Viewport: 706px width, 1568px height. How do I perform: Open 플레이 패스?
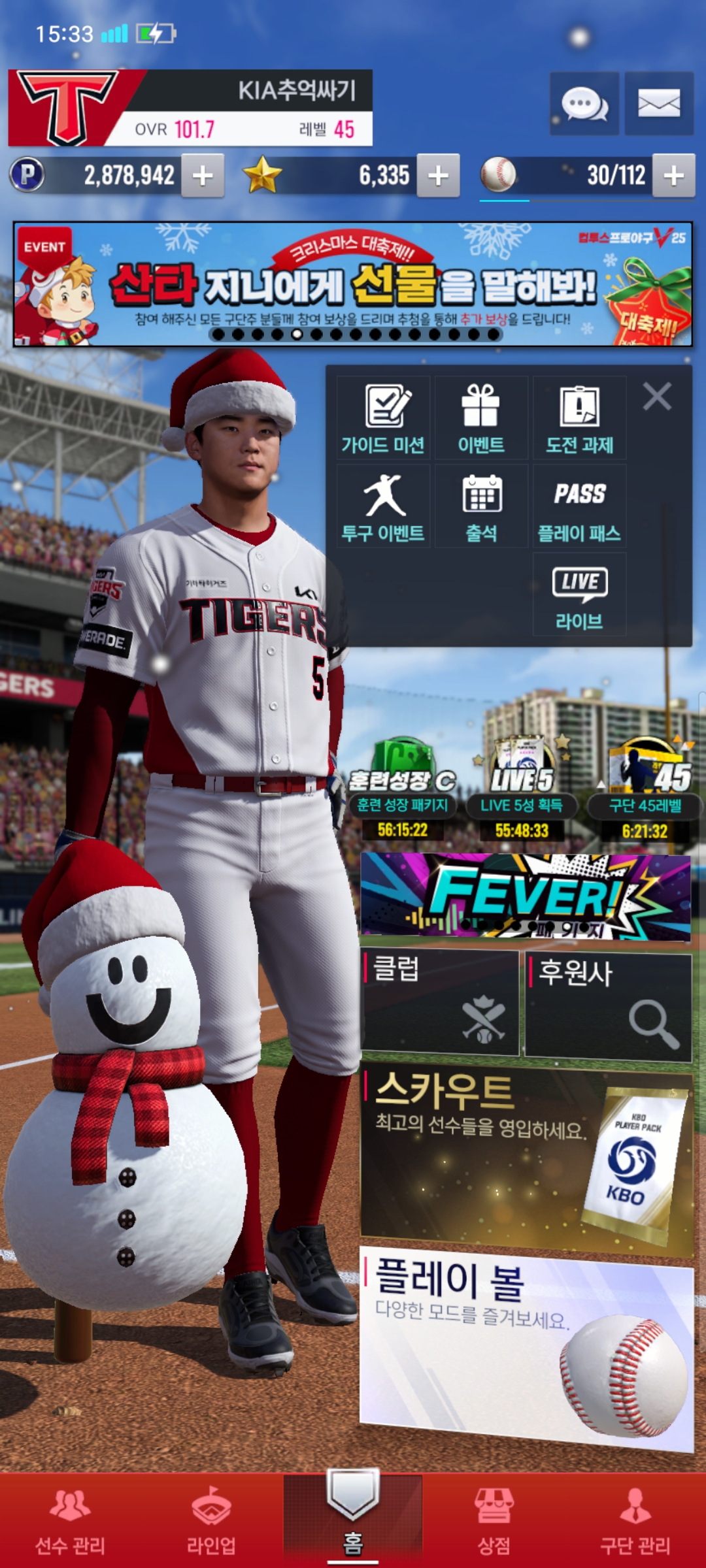tap(579, 507)
